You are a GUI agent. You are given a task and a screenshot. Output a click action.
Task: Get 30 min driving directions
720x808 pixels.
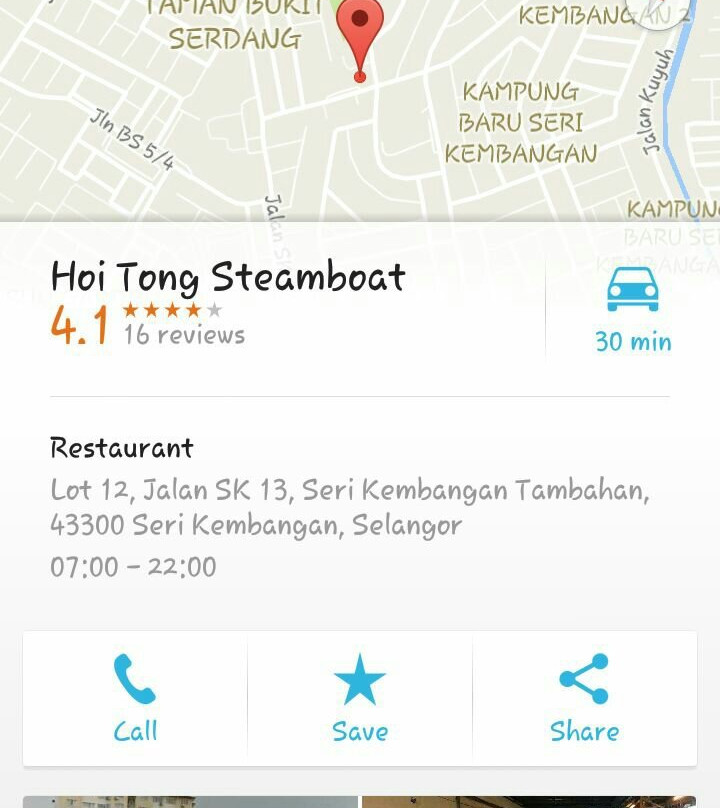tap(633, 310)
